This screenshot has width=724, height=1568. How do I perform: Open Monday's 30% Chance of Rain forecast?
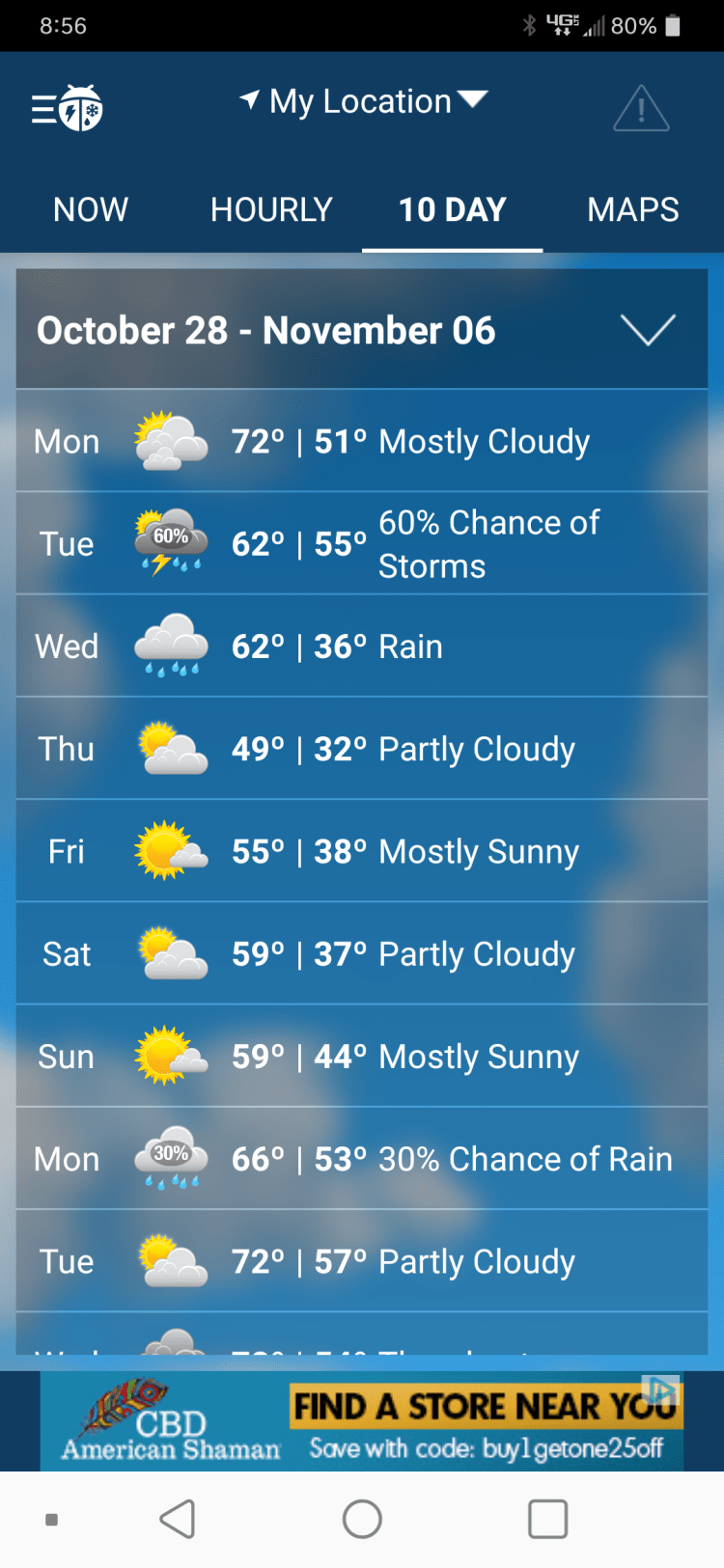coord(362,1158)
